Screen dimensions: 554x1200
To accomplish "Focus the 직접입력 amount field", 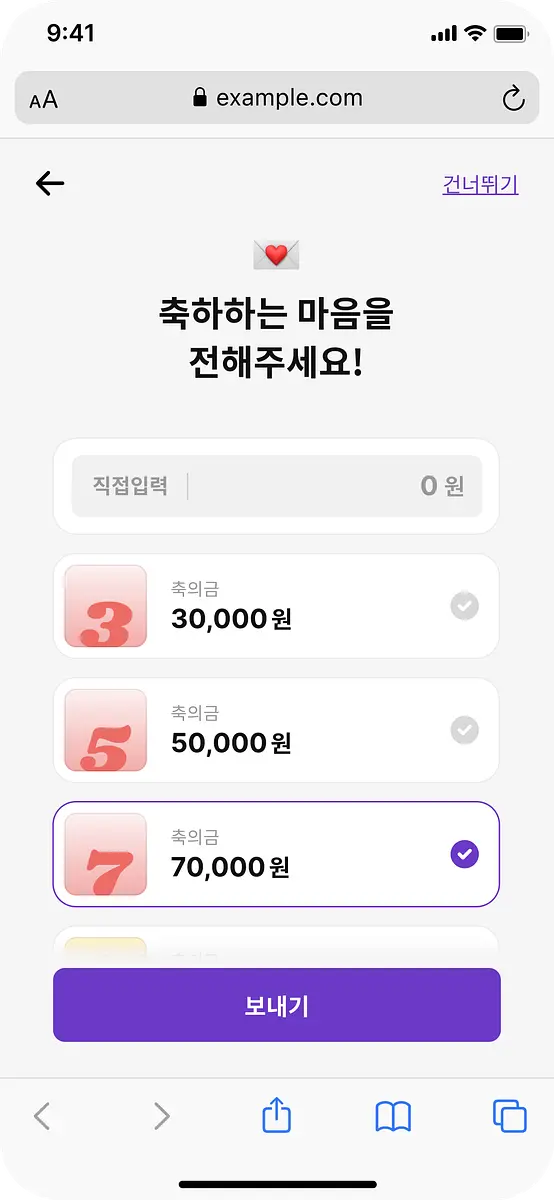I will pos(277,486).
